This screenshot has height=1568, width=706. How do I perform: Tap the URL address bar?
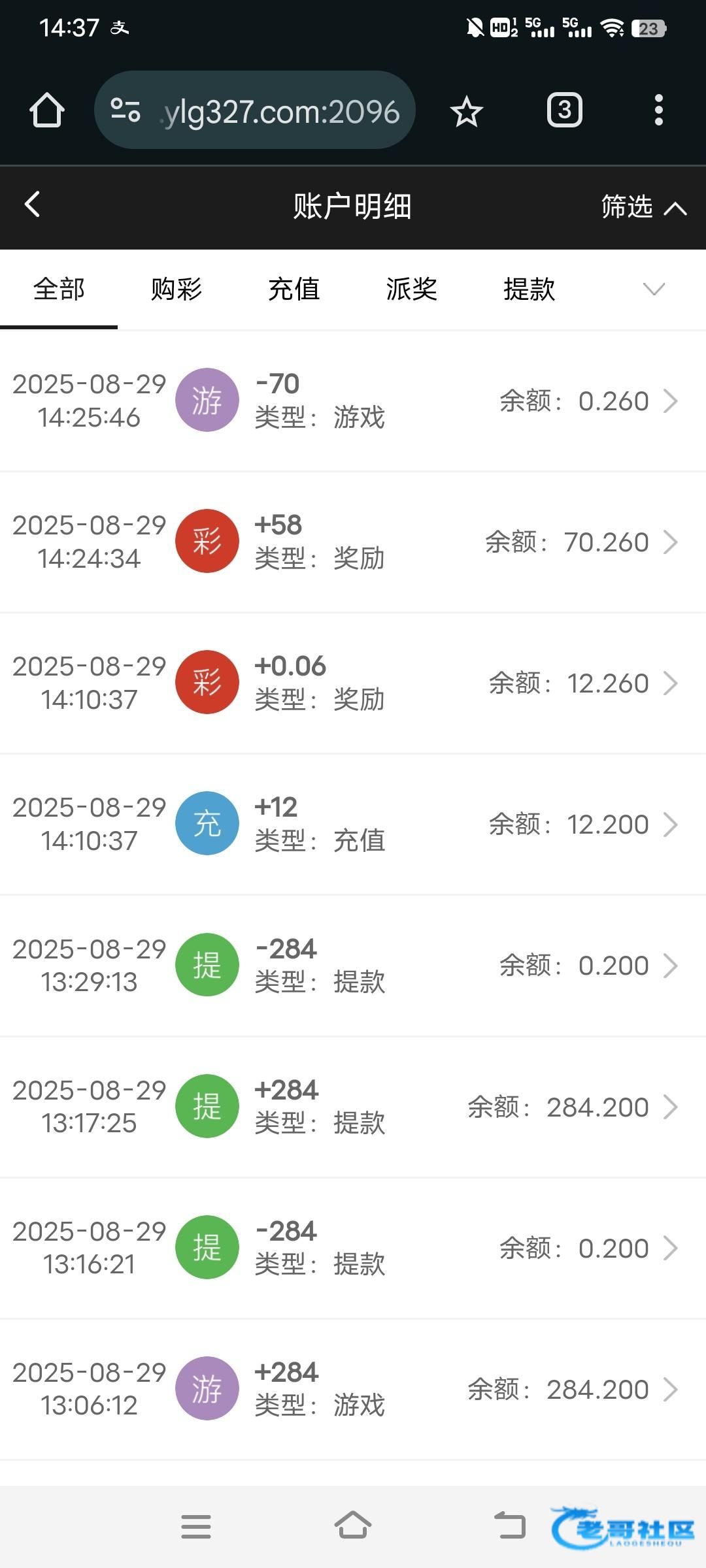click(255, 110)
